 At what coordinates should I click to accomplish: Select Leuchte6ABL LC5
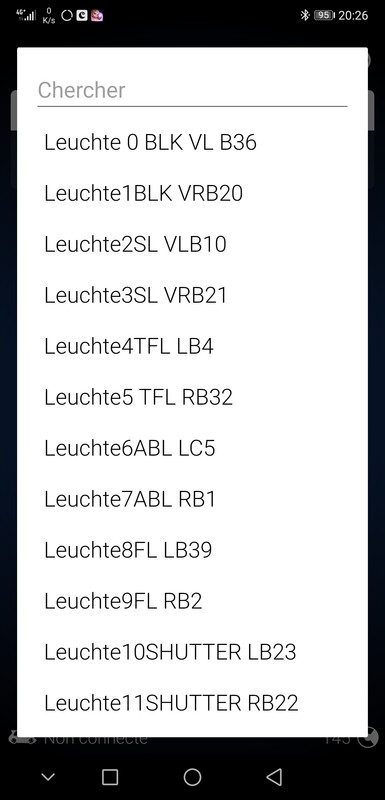pyautogui.click(x=192, y=448)
